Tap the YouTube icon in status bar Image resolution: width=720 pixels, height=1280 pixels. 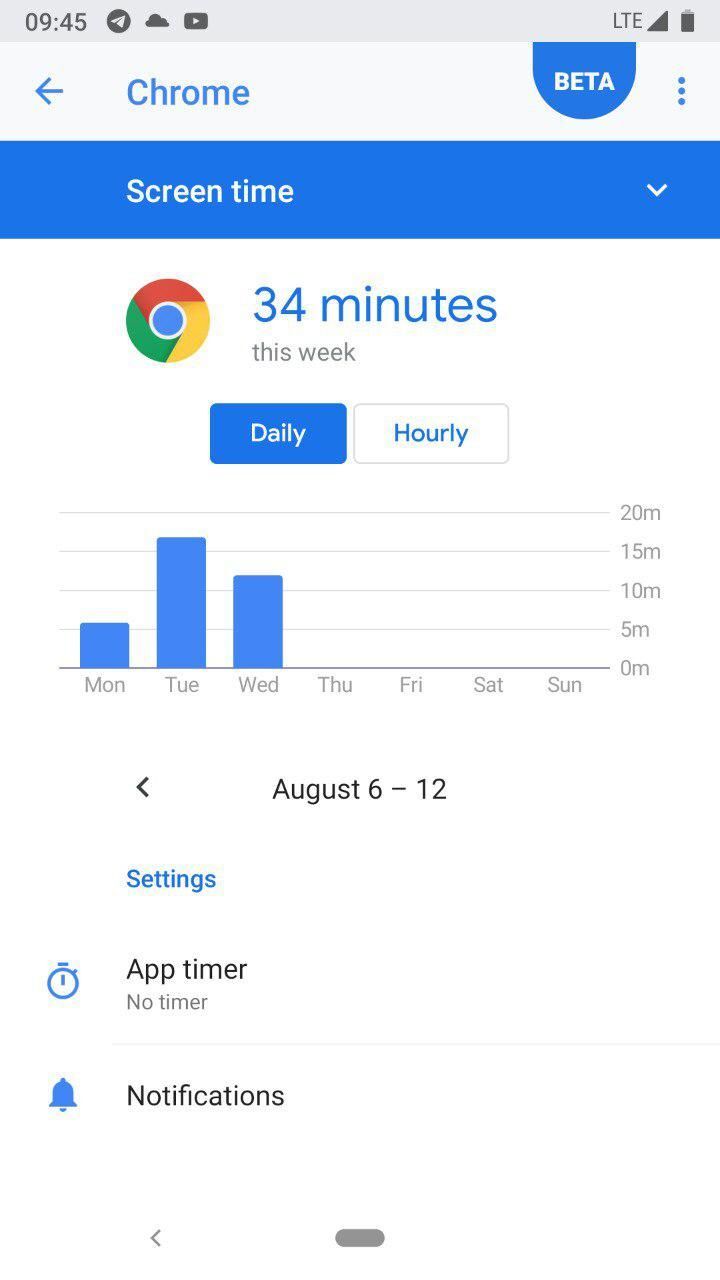tap(196, 20)
